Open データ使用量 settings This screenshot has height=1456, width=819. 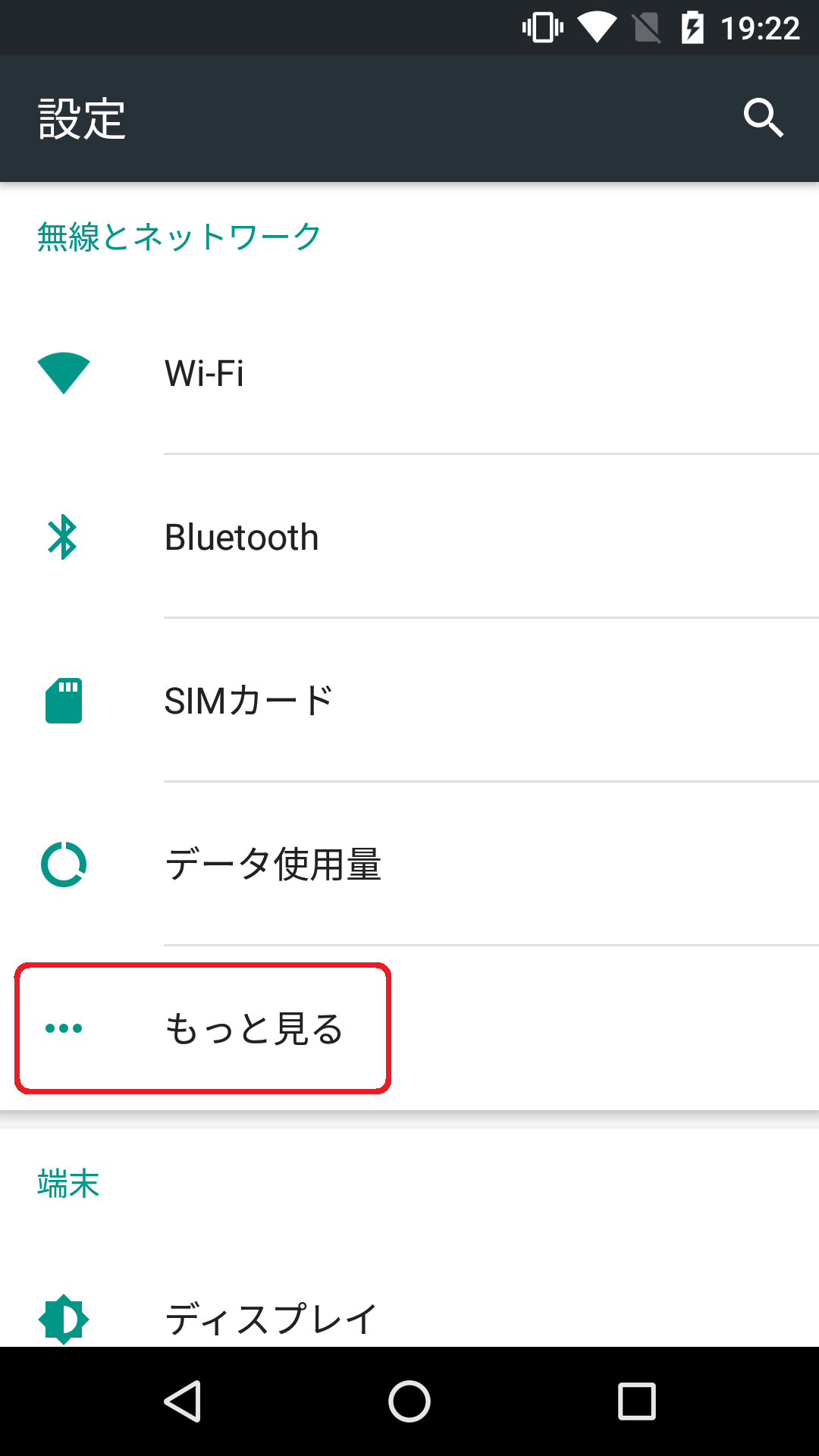coord(409,864)
